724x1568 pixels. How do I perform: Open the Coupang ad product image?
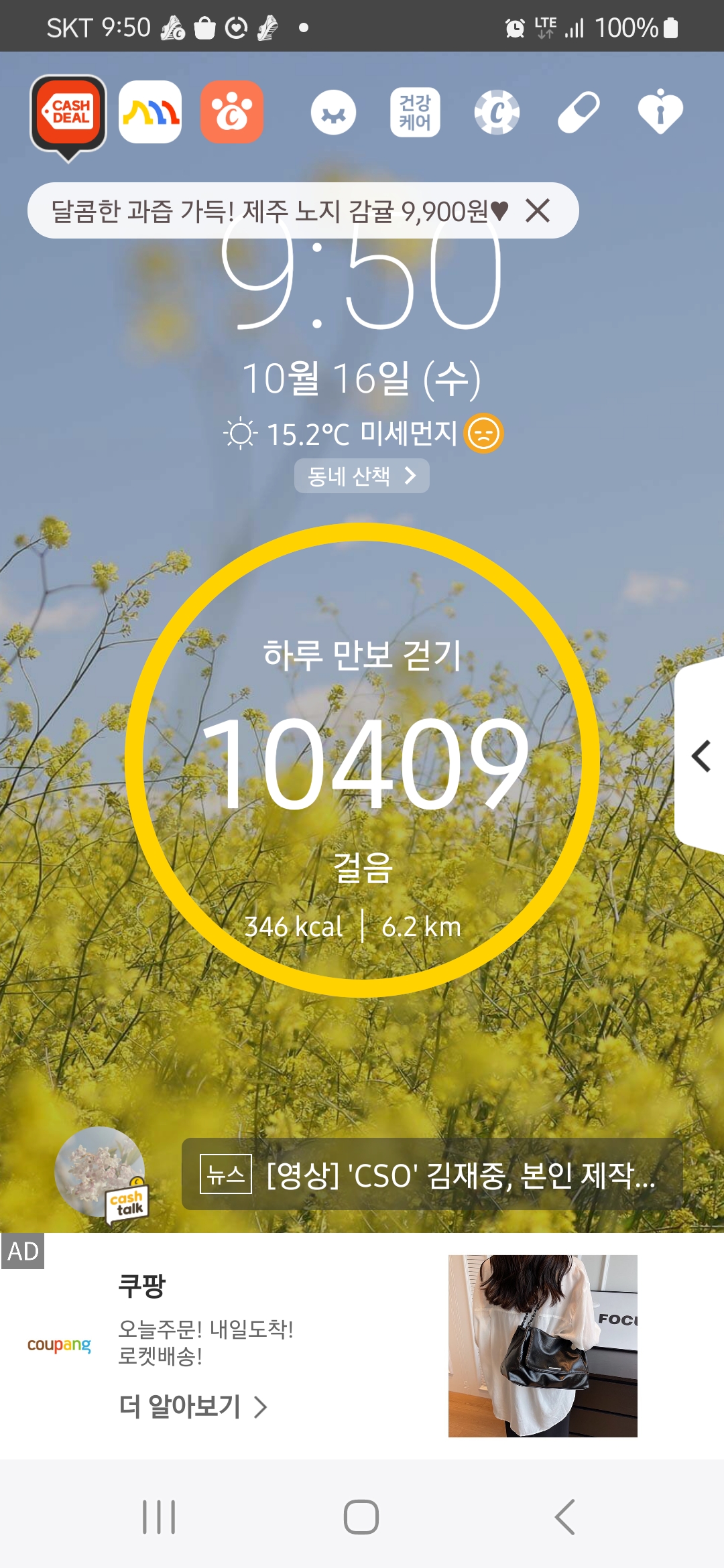click(542, 1346)
